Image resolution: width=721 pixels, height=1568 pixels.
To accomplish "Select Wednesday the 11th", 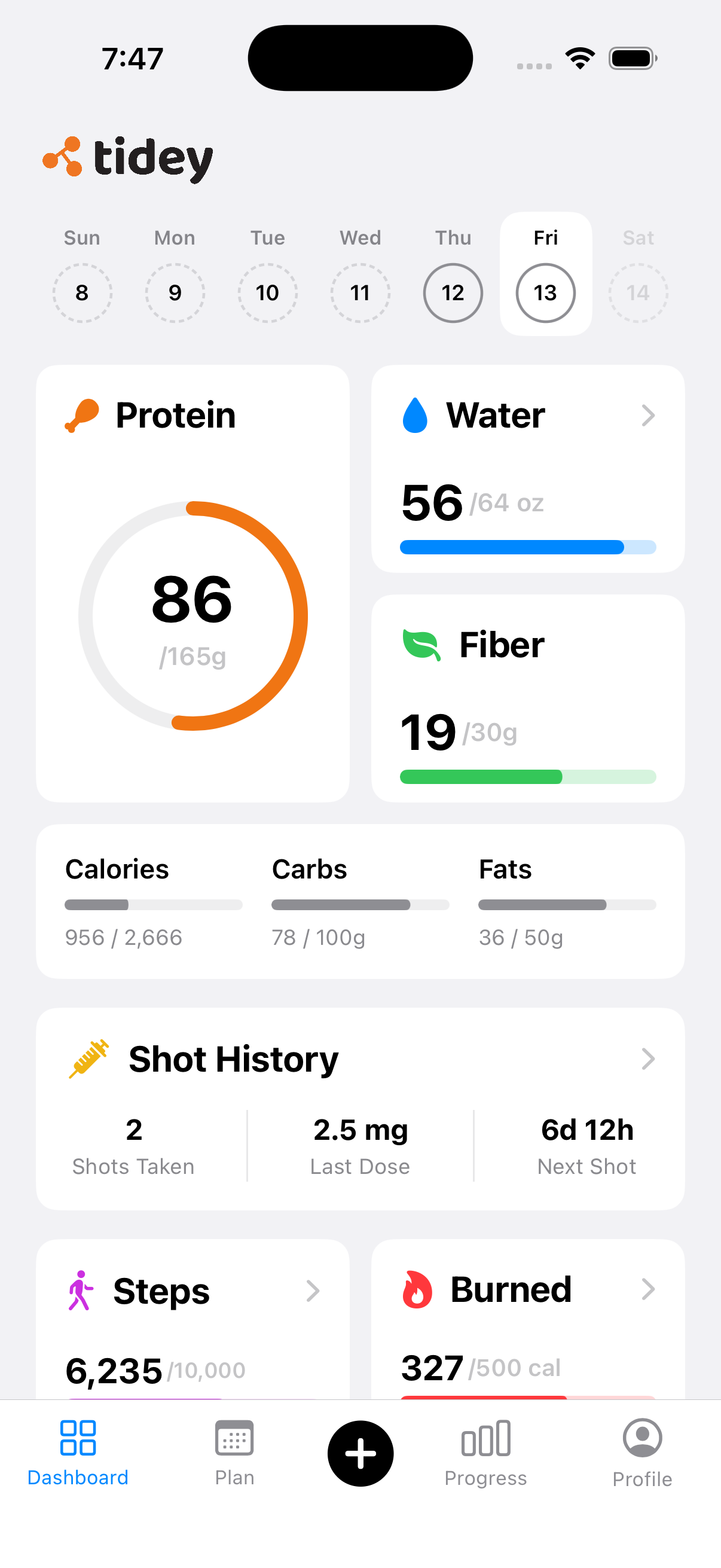I will [x=360, y=293].
